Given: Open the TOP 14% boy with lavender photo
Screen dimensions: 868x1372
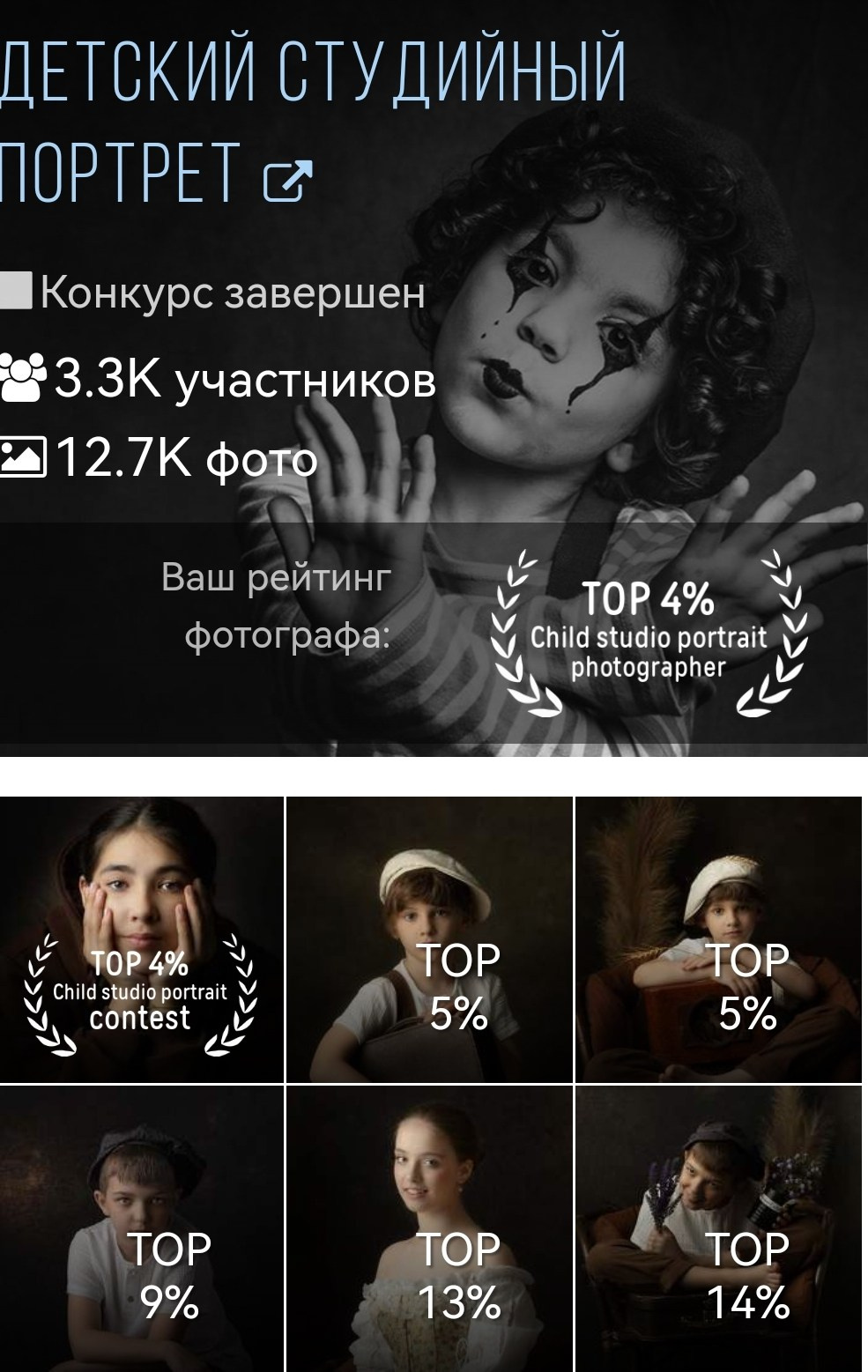Looking at the screenshot, I should (718, 1228).
